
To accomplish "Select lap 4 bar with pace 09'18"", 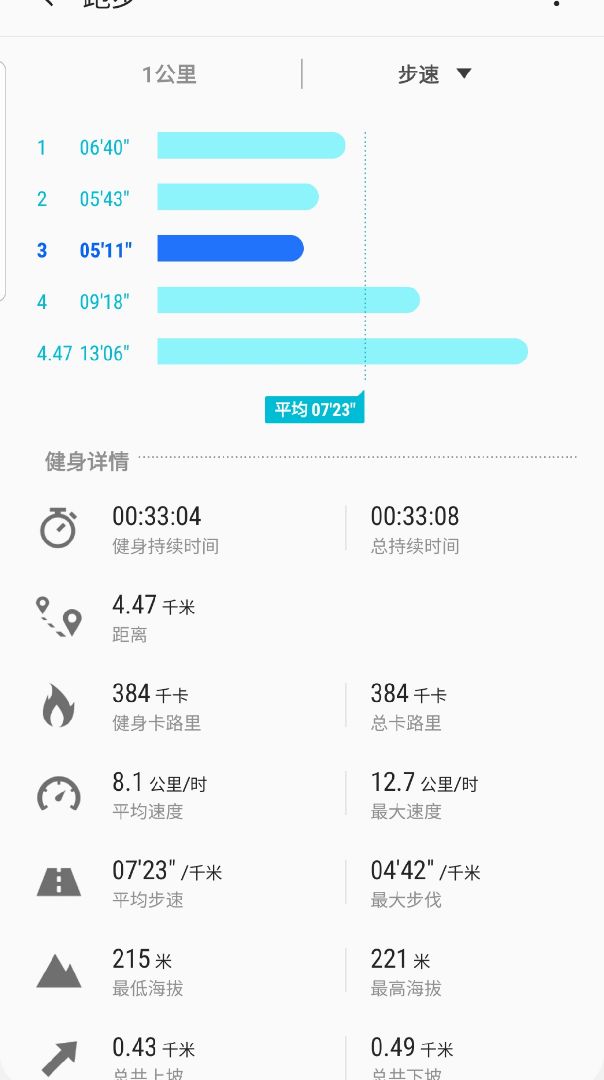I will coord(288,300).
